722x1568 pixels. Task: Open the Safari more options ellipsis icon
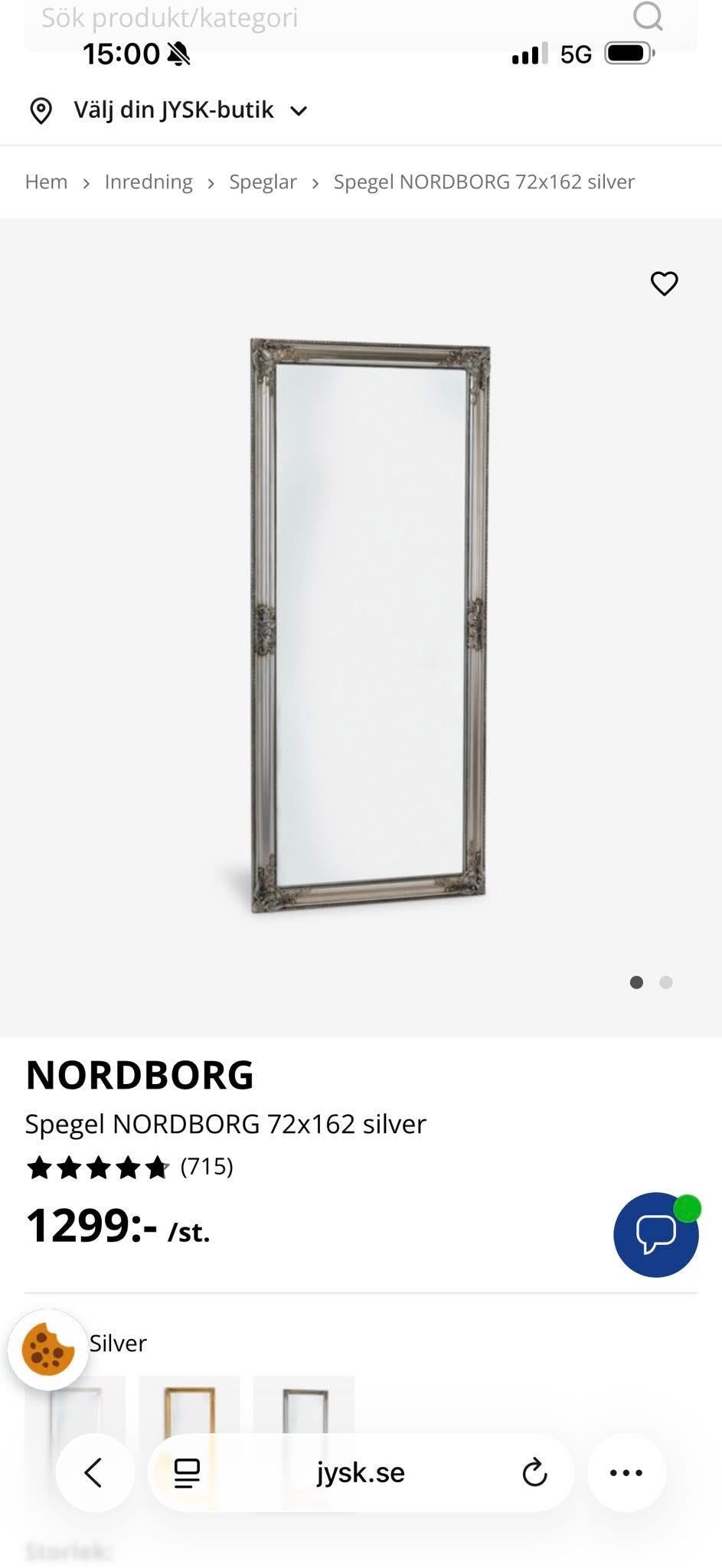pos(626,1471)
